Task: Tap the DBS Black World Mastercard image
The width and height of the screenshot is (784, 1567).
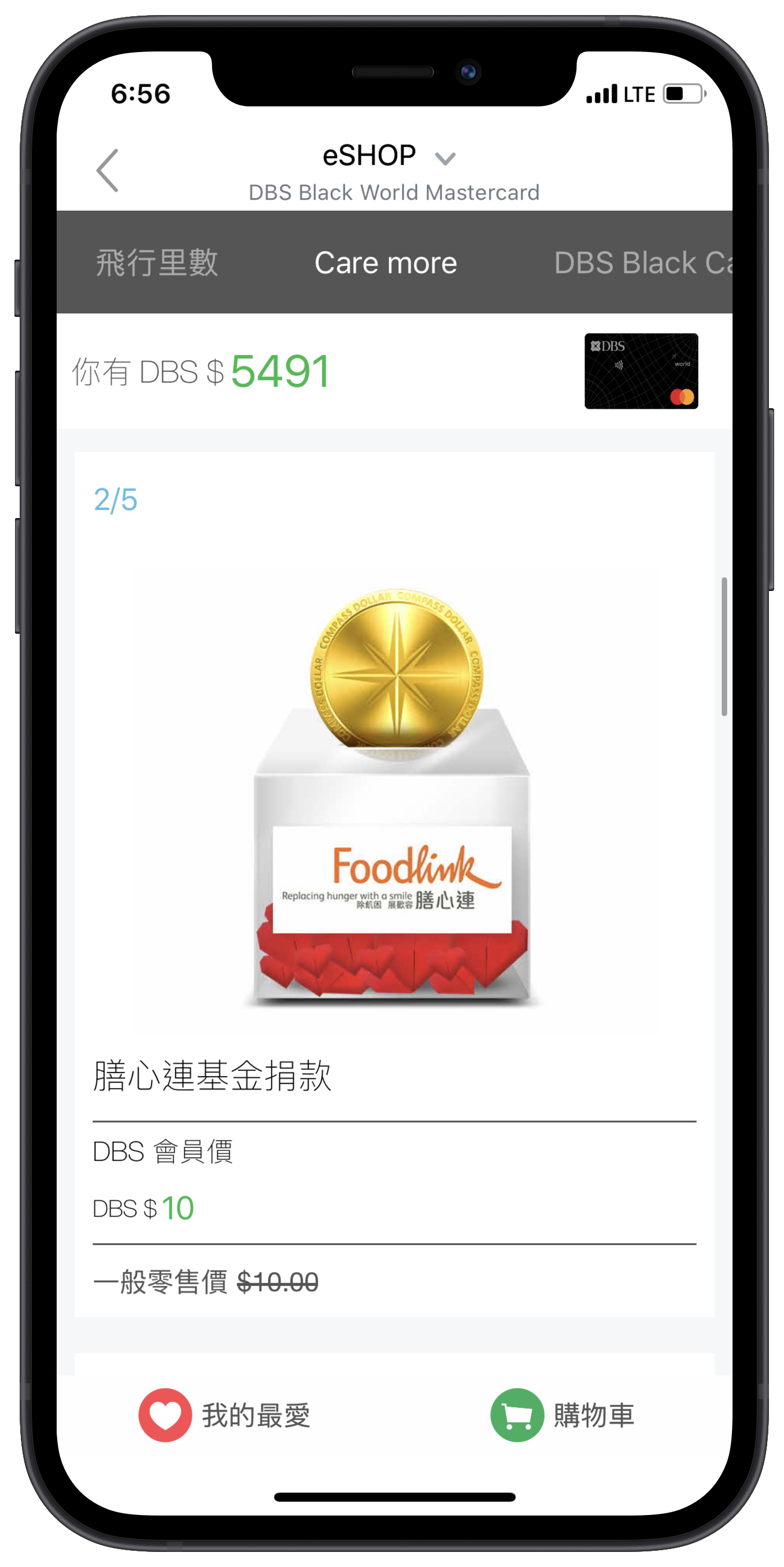Action: pos(641,371)
